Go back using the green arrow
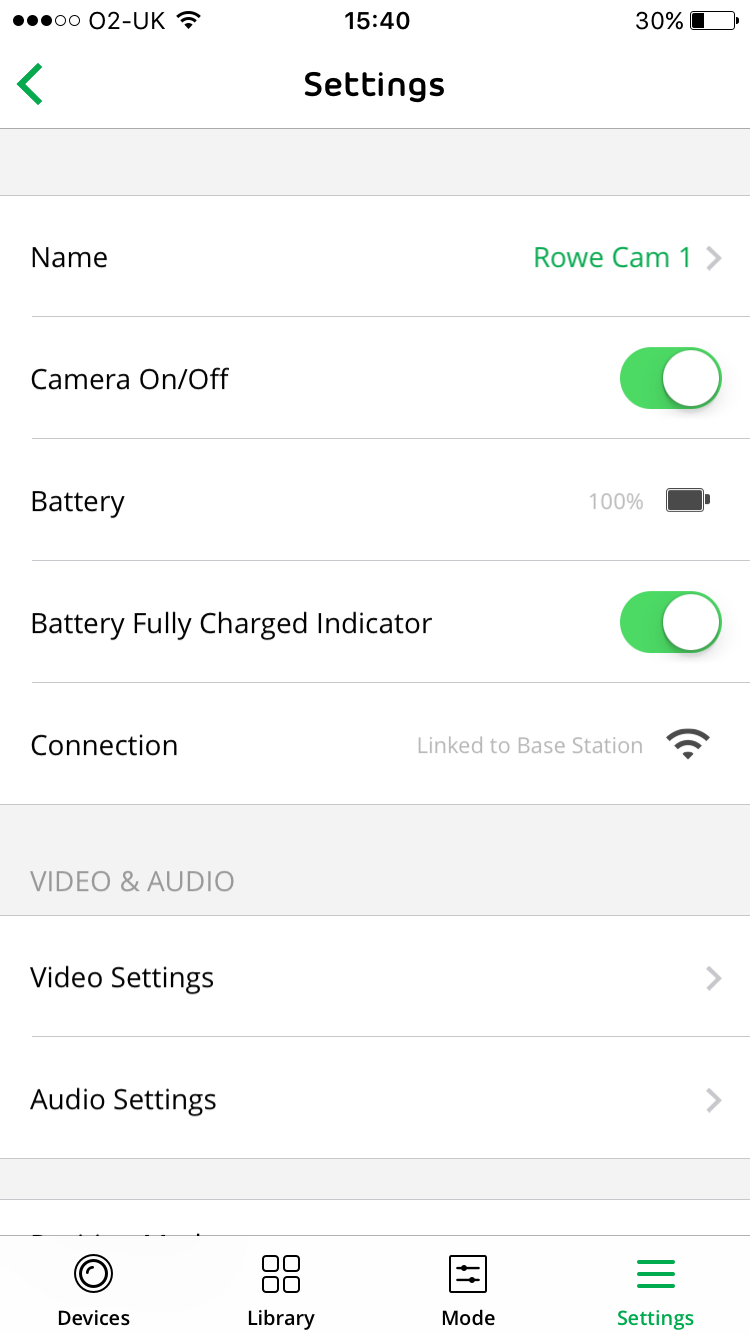The width and height of the screenshot is (750, 1334). 30,84
